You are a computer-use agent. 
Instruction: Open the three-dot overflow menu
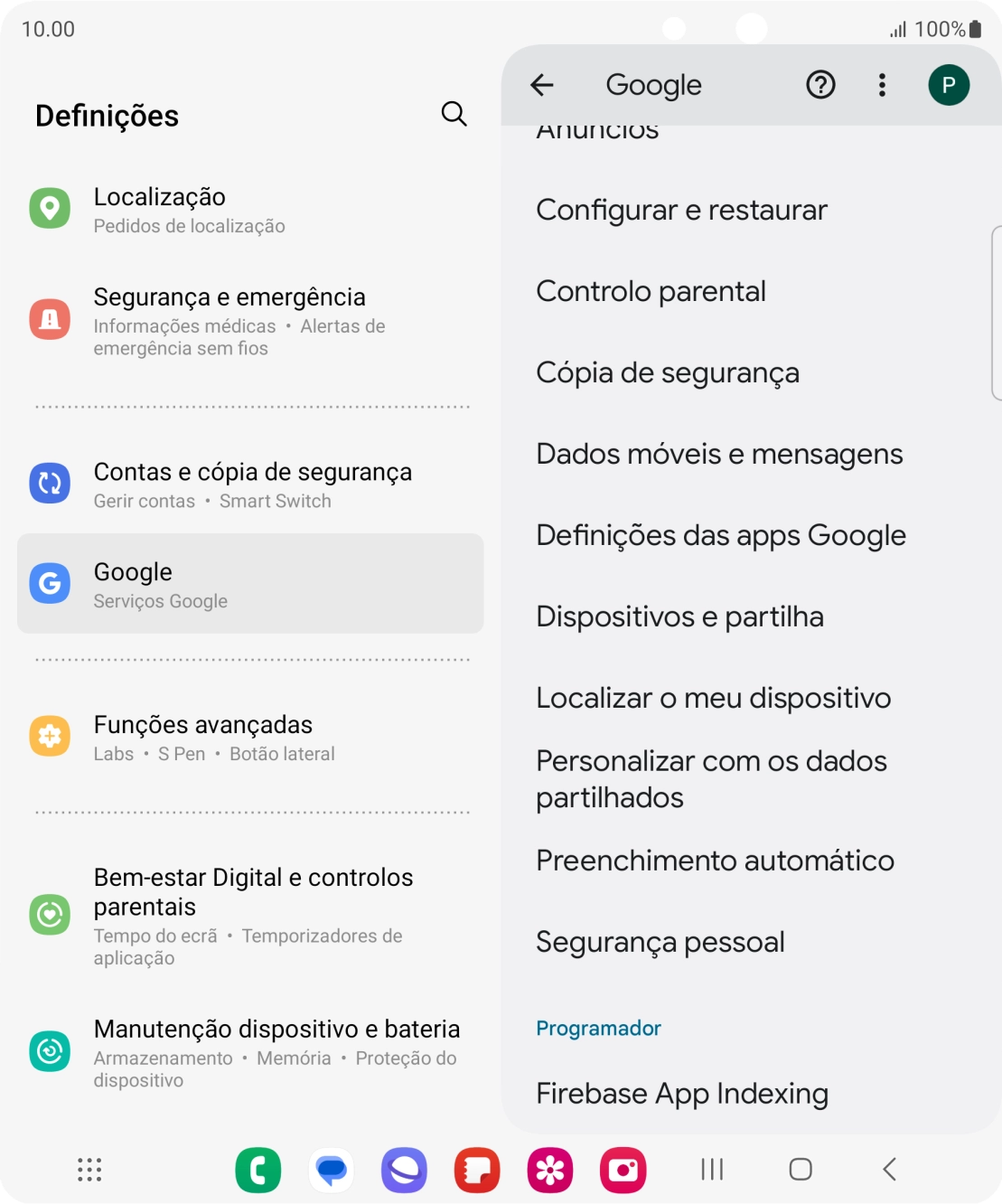click(x=881, y=84)
